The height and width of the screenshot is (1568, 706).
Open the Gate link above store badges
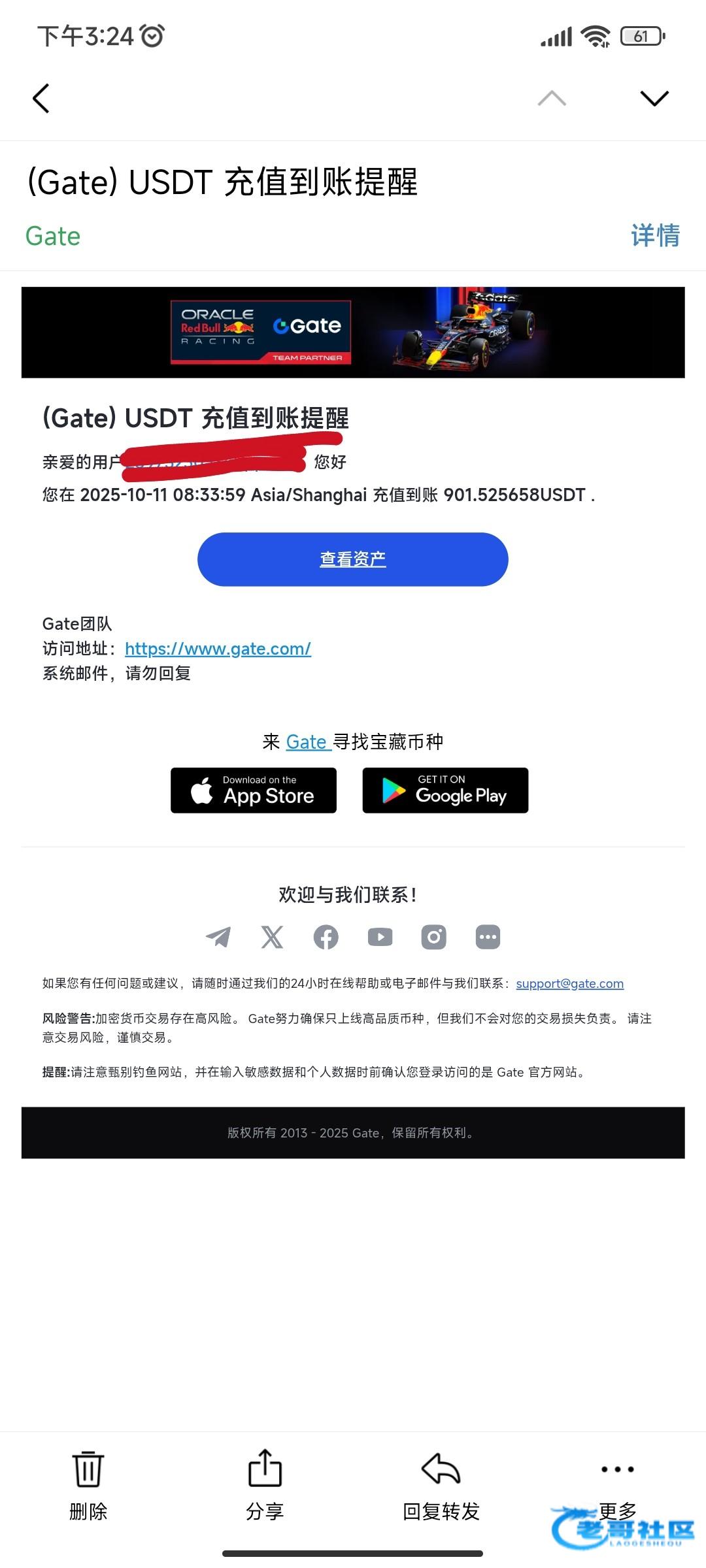click(307, 742)
